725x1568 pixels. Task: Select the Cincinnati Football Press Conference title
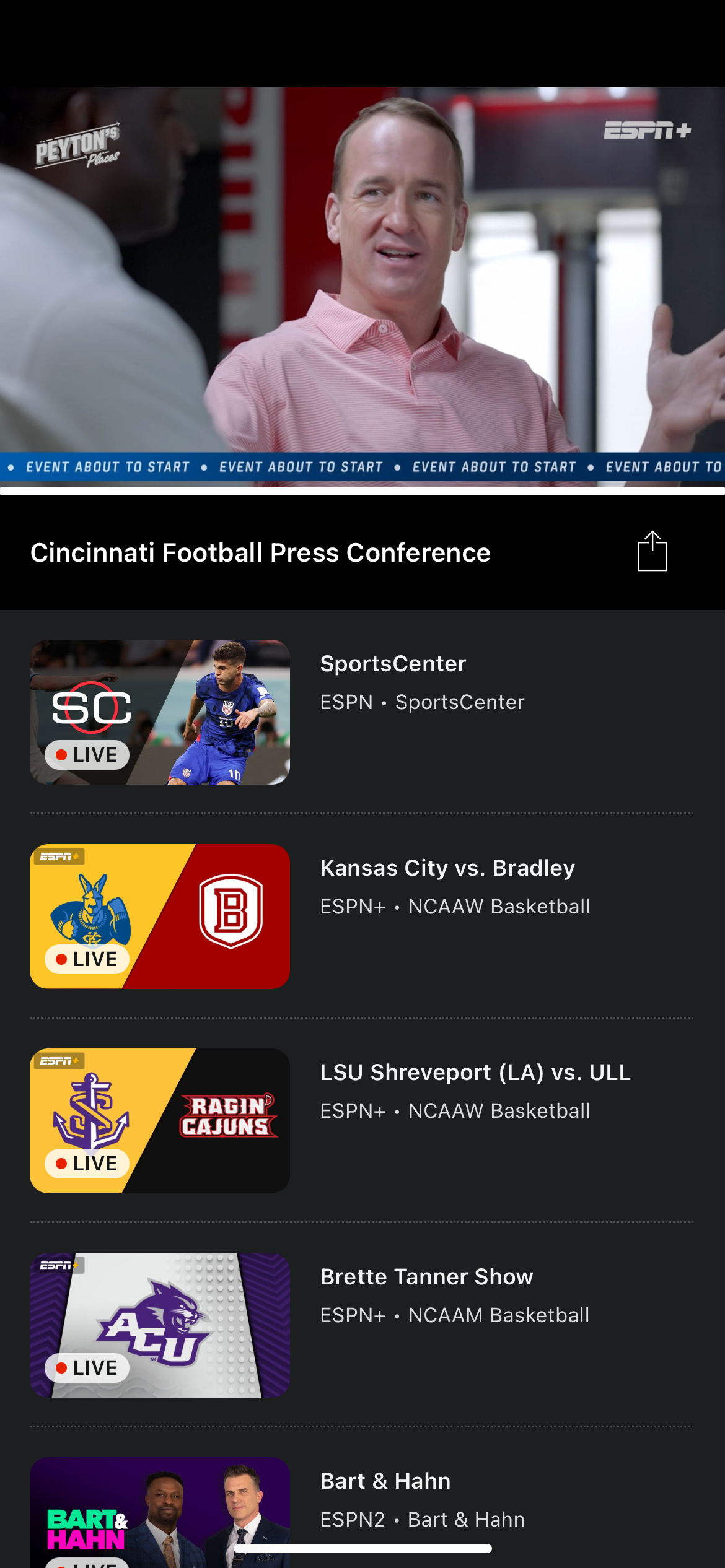click(x=260, y=553)
